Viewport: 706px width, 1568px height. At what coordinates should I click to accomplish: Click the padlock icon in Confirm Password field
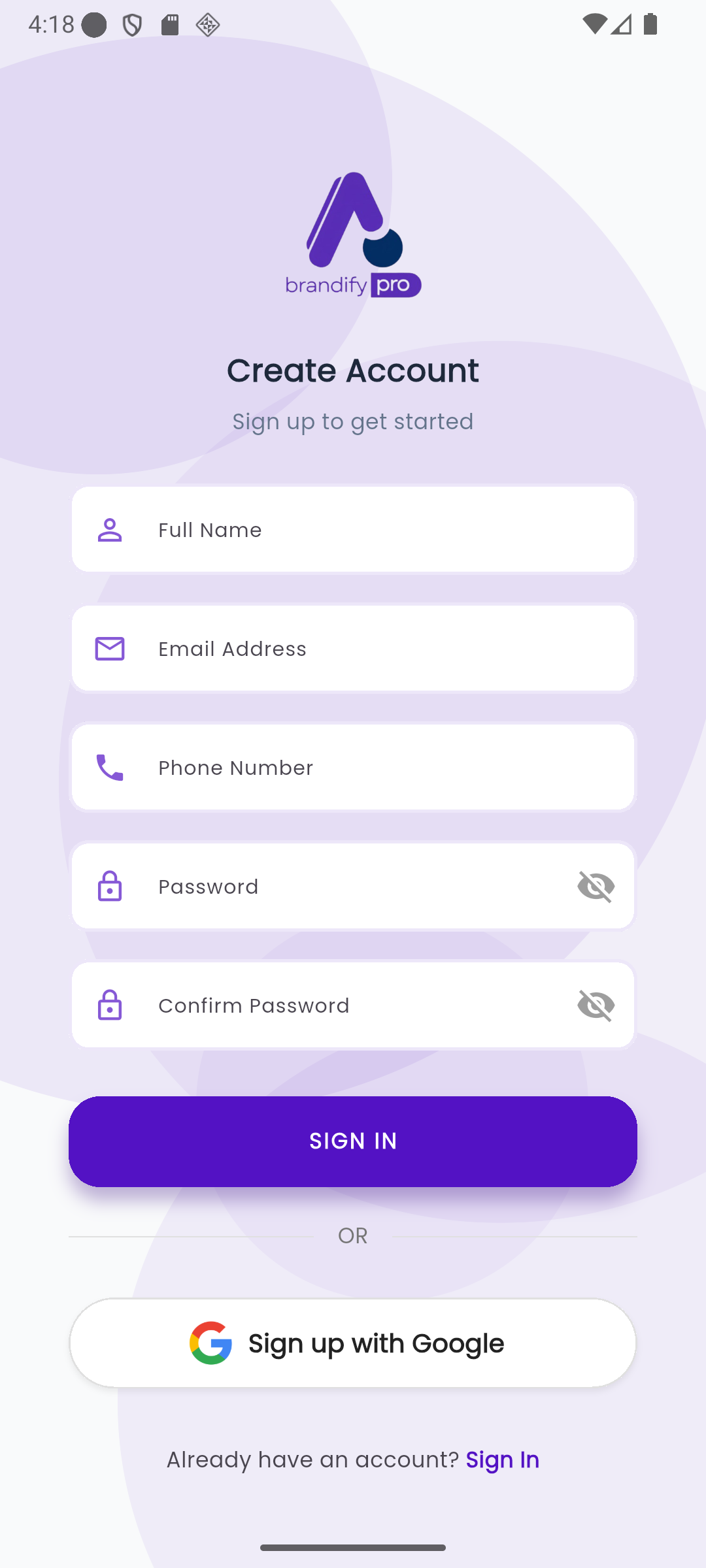coord(110,1005)
